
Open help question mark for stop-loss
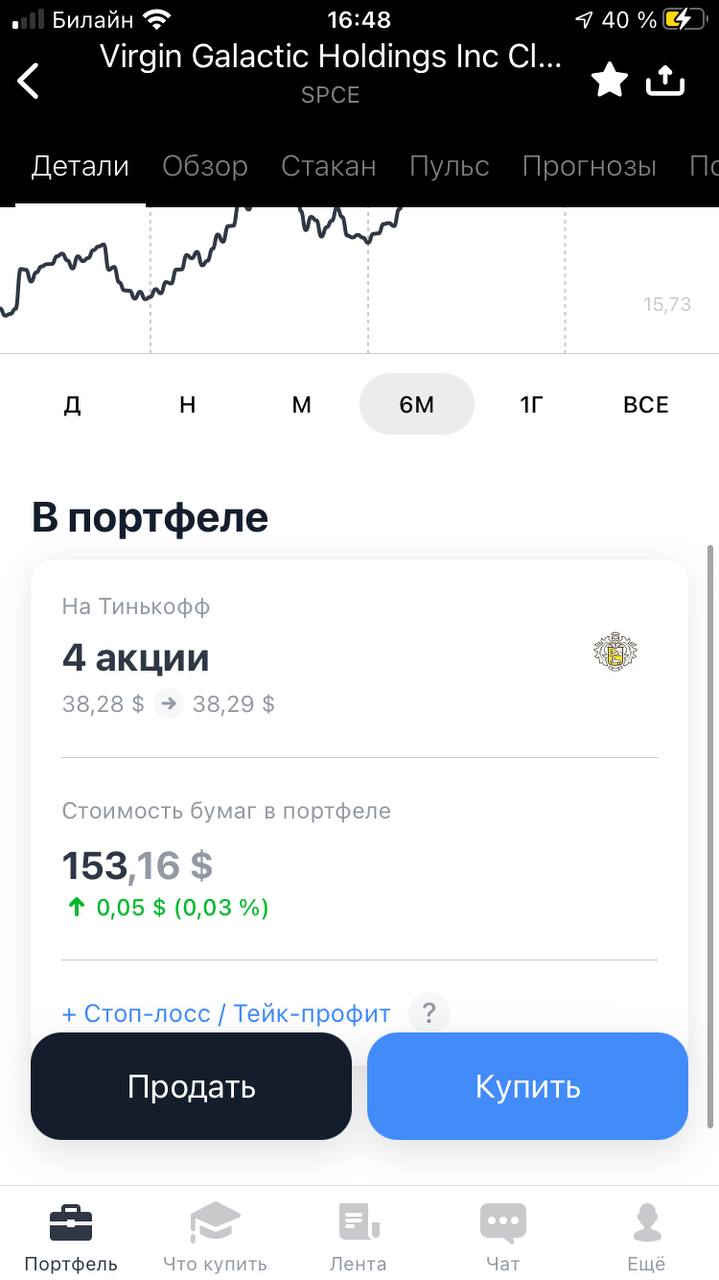429,1013
